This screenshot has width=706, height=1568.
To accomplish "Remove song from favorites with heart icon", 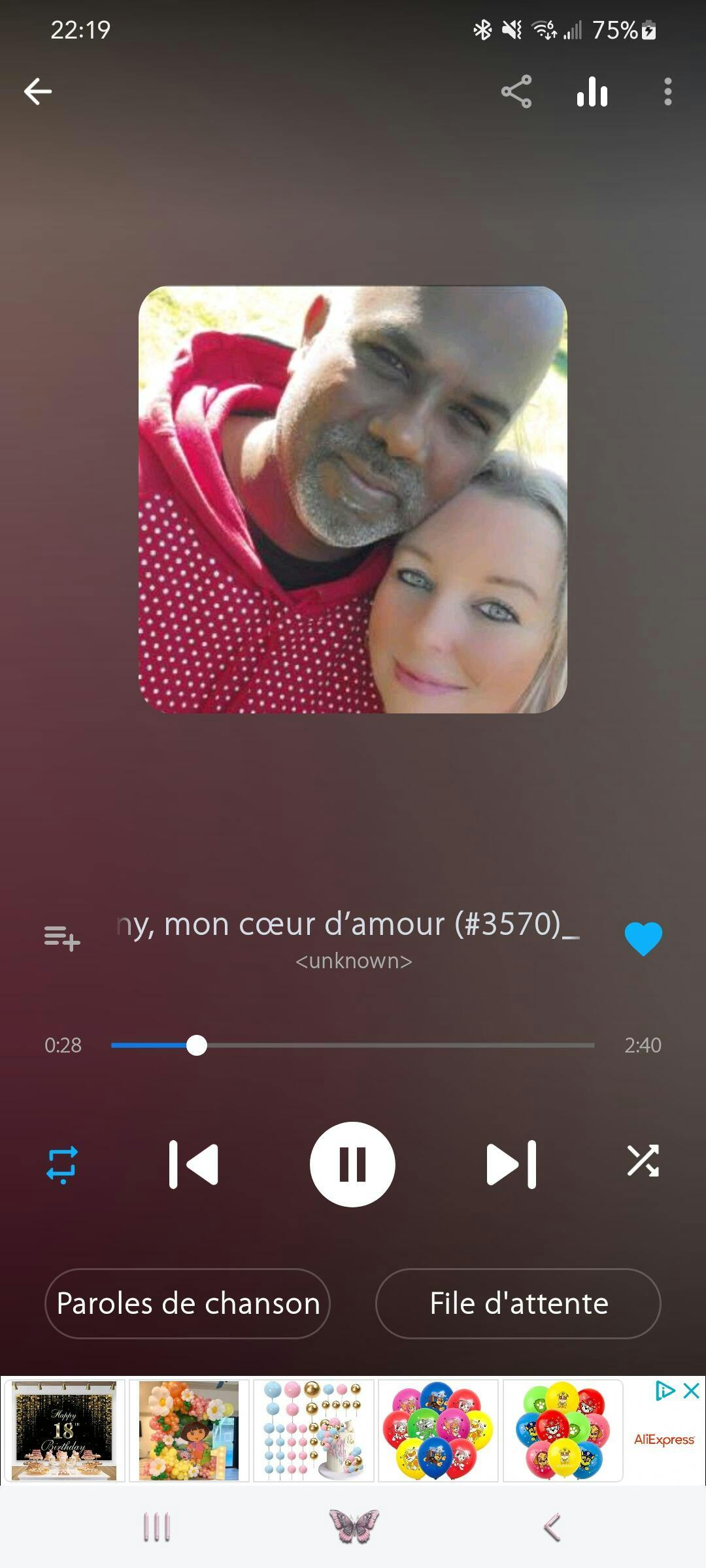I will click(643, 938).
